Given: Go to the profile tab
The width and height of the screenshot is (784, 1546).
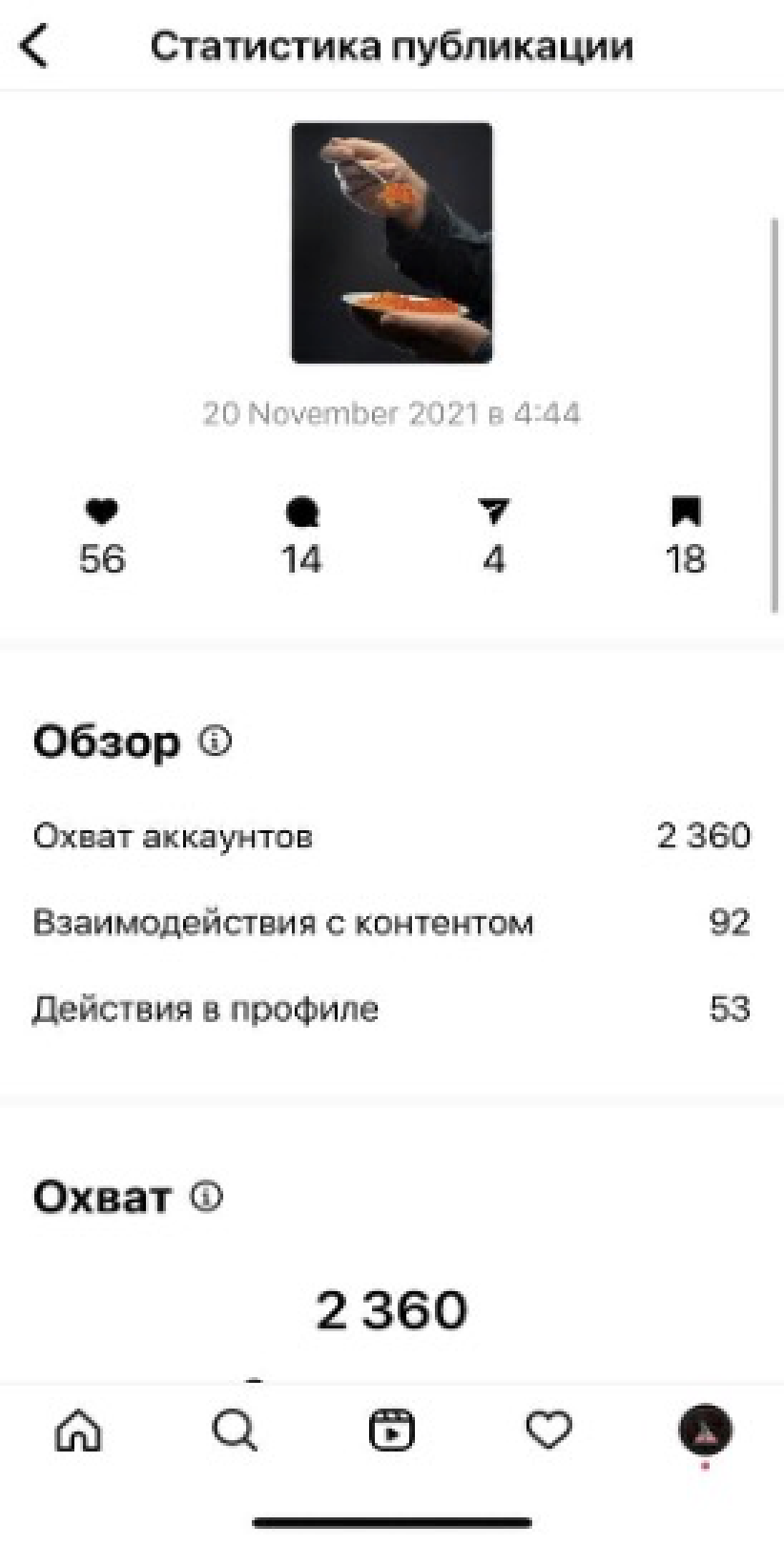Looking at the screenshot, I should click(x=705, y=1430).
